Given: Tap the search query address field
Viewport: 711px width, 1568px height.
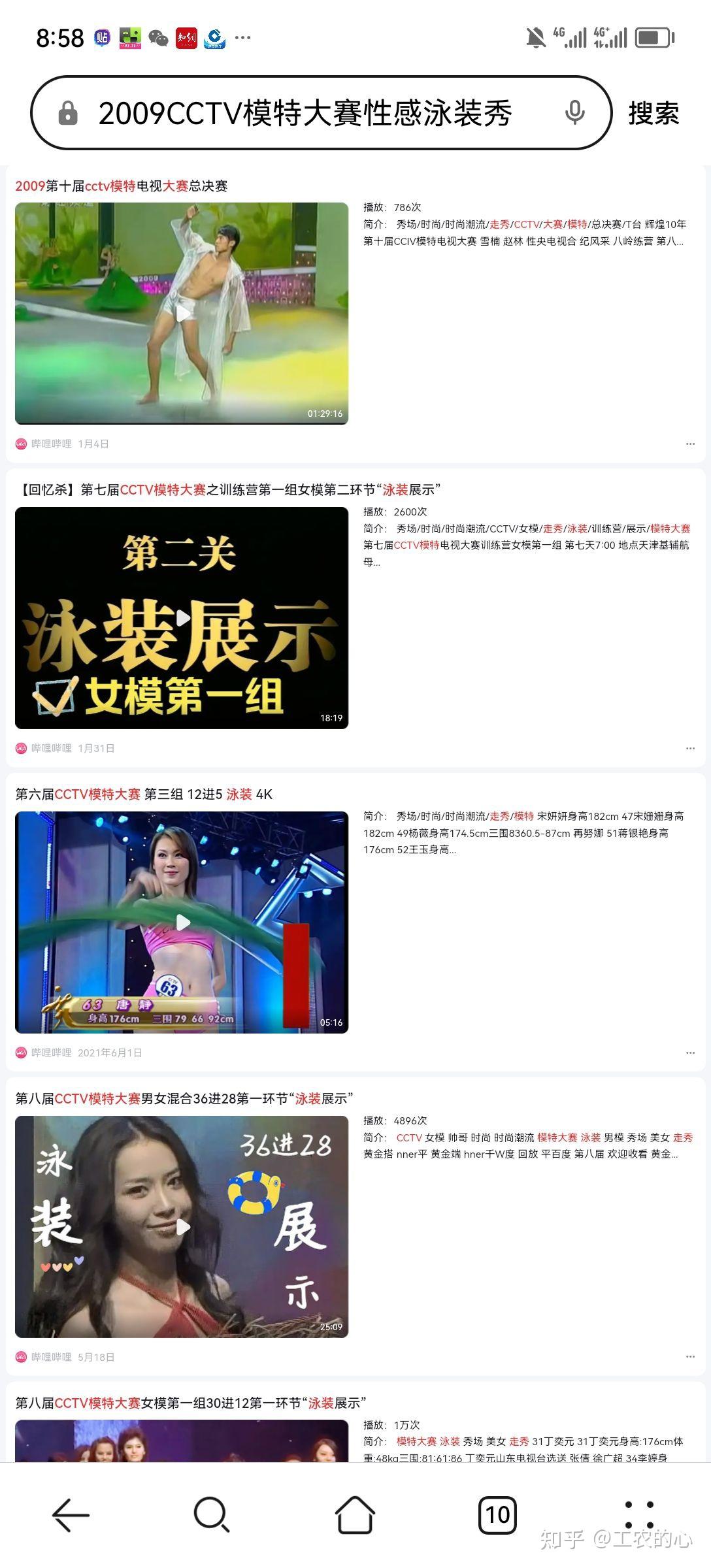Looking at the screenshot, I should [321, 113].
